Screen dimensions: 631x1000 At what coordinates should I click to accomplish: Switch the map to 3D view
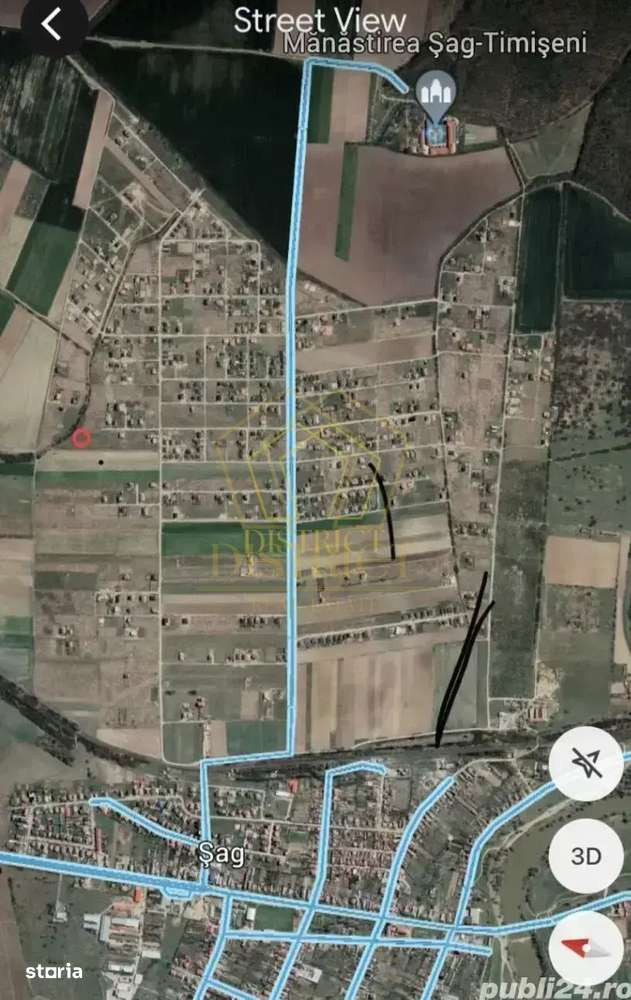tap(586, 856)
